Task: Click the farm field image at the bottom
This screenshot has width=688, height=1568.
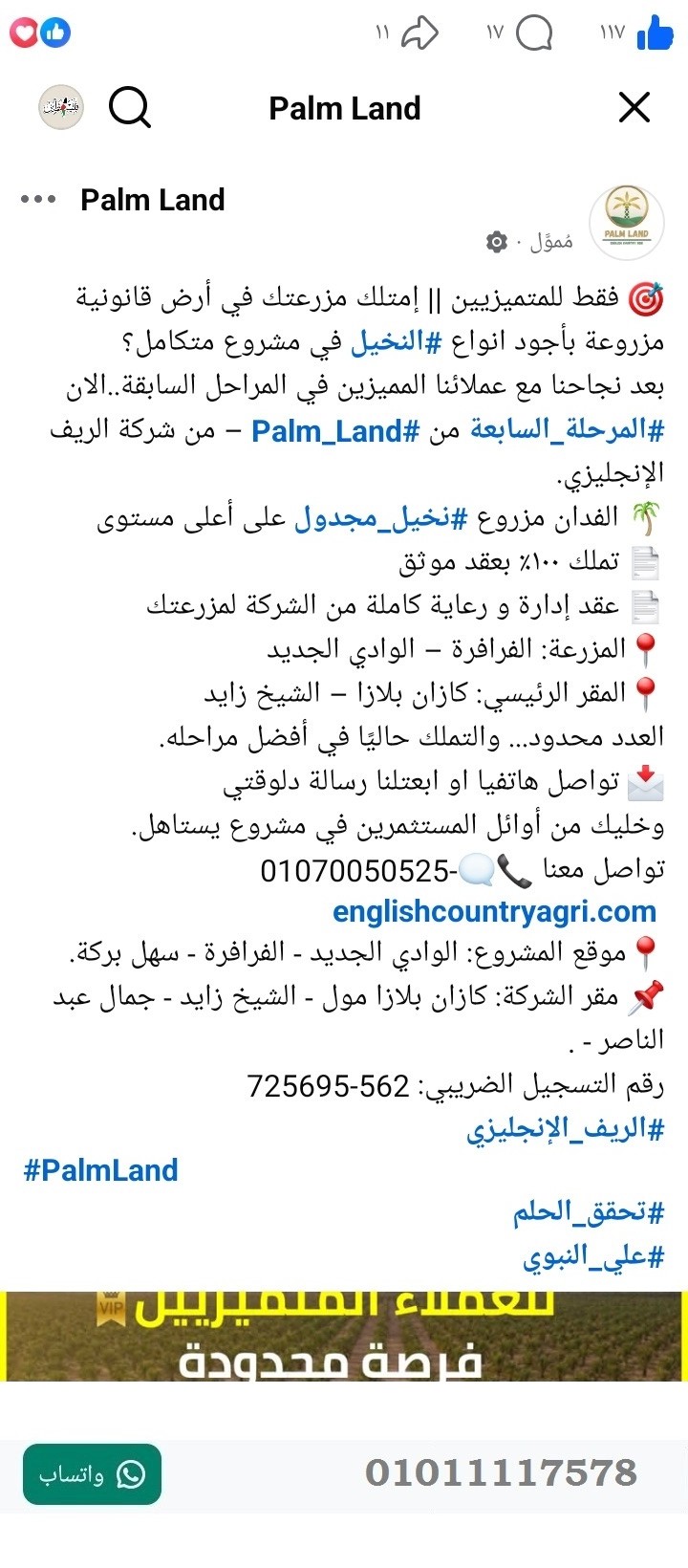Action: 344,1339
